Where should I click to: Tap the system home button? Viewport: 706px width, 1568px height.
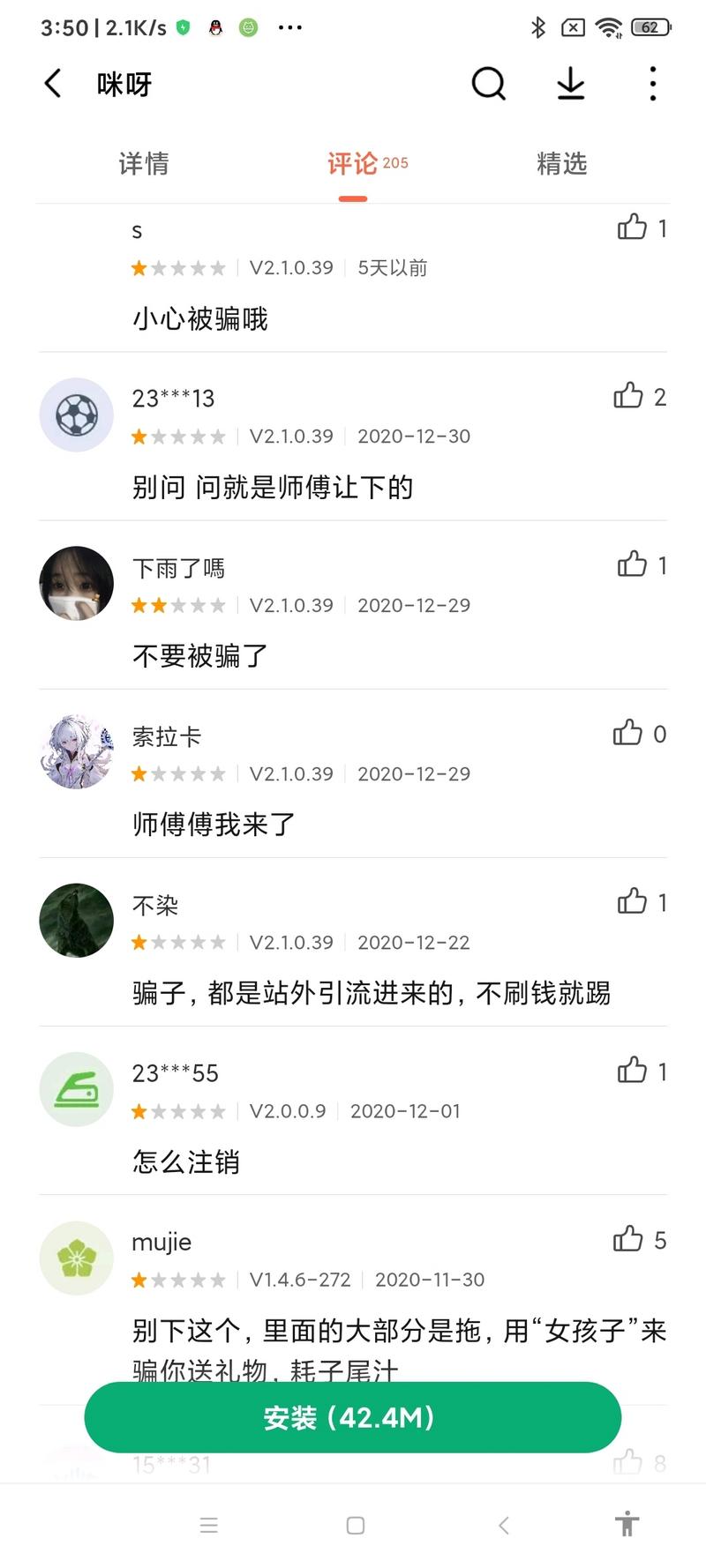tap(356, 1525)
